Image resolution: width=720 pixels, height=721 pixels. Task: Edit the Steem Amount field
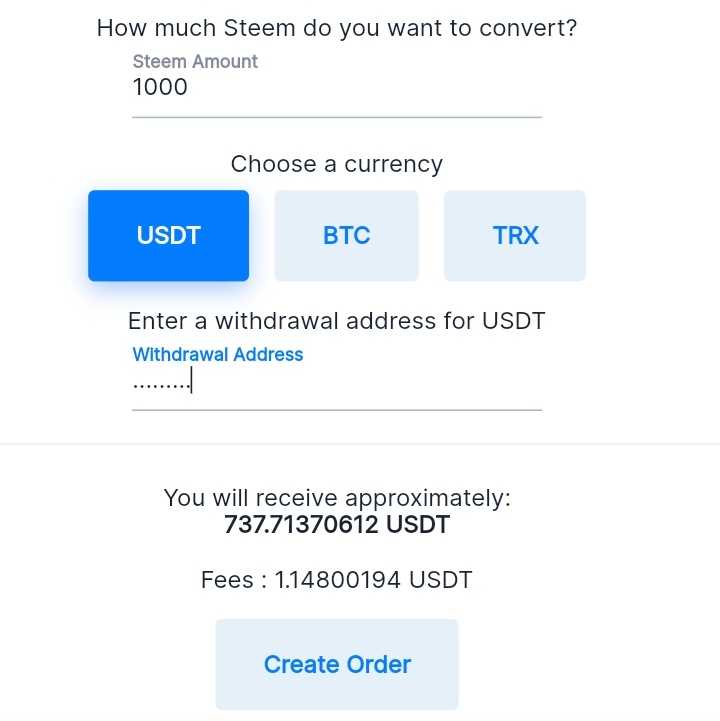[336, 89]
